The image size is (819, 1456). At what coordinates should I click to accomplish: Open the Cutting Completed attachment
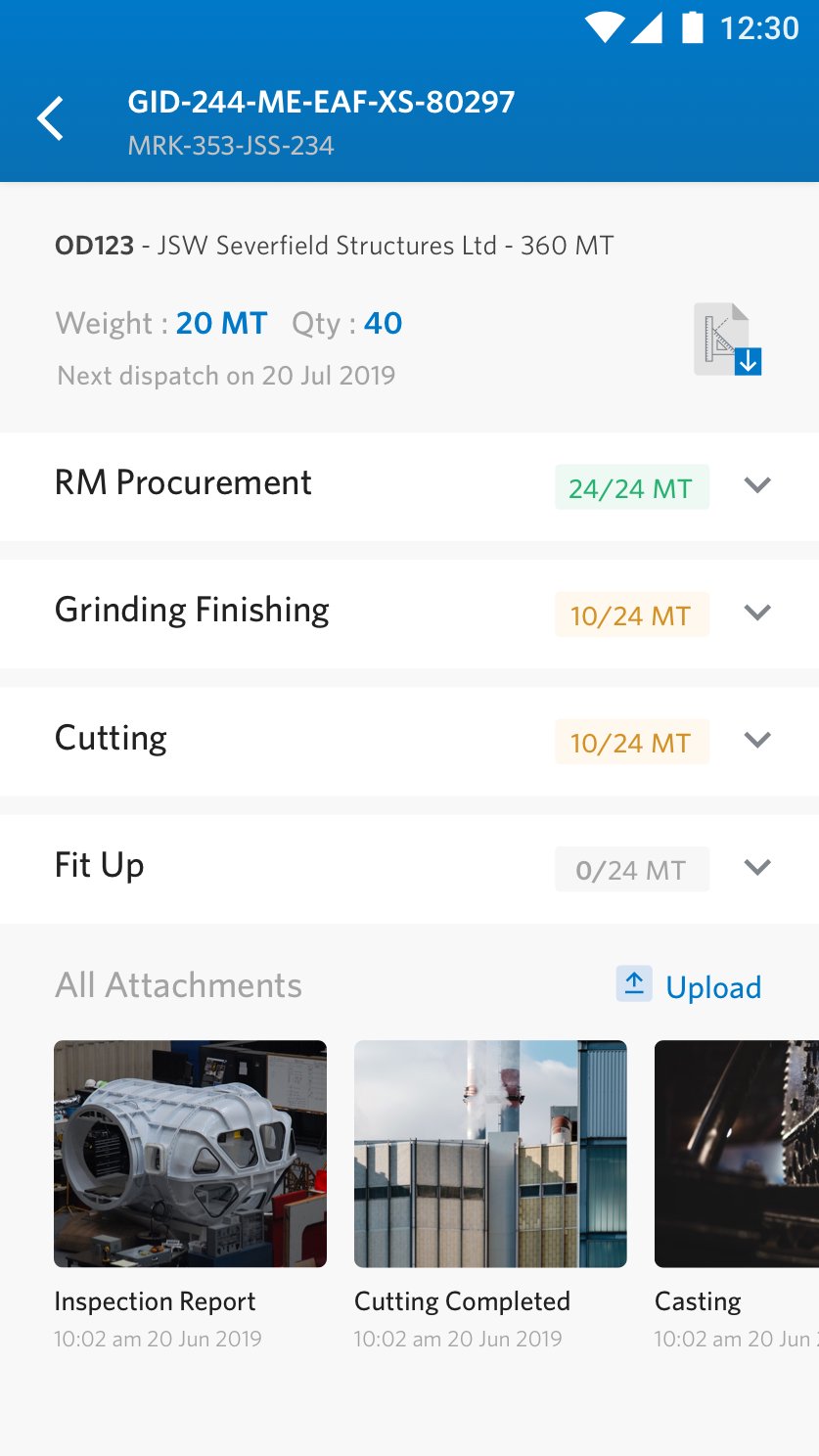(x=490, y=1154)
